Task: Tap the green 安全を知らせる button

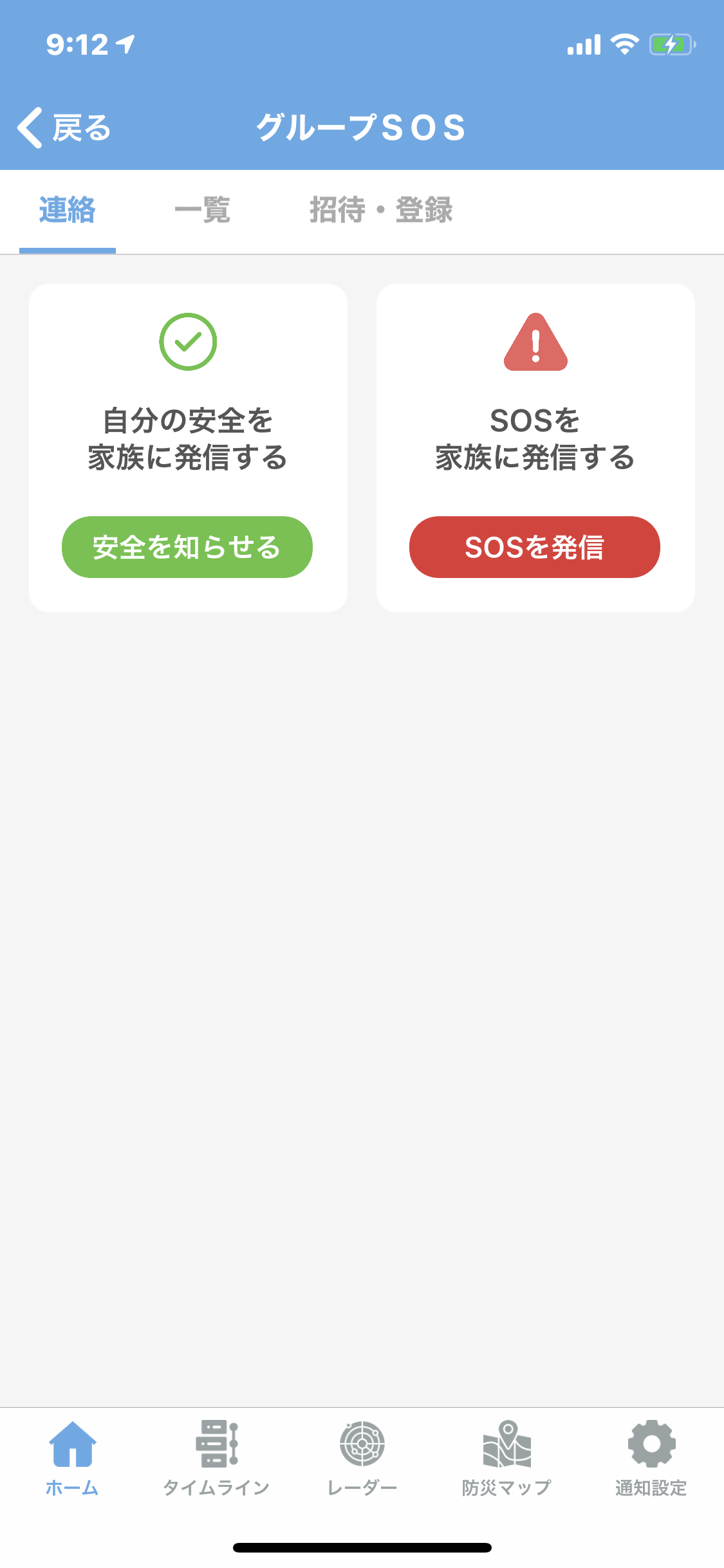Action: (187, 547)
